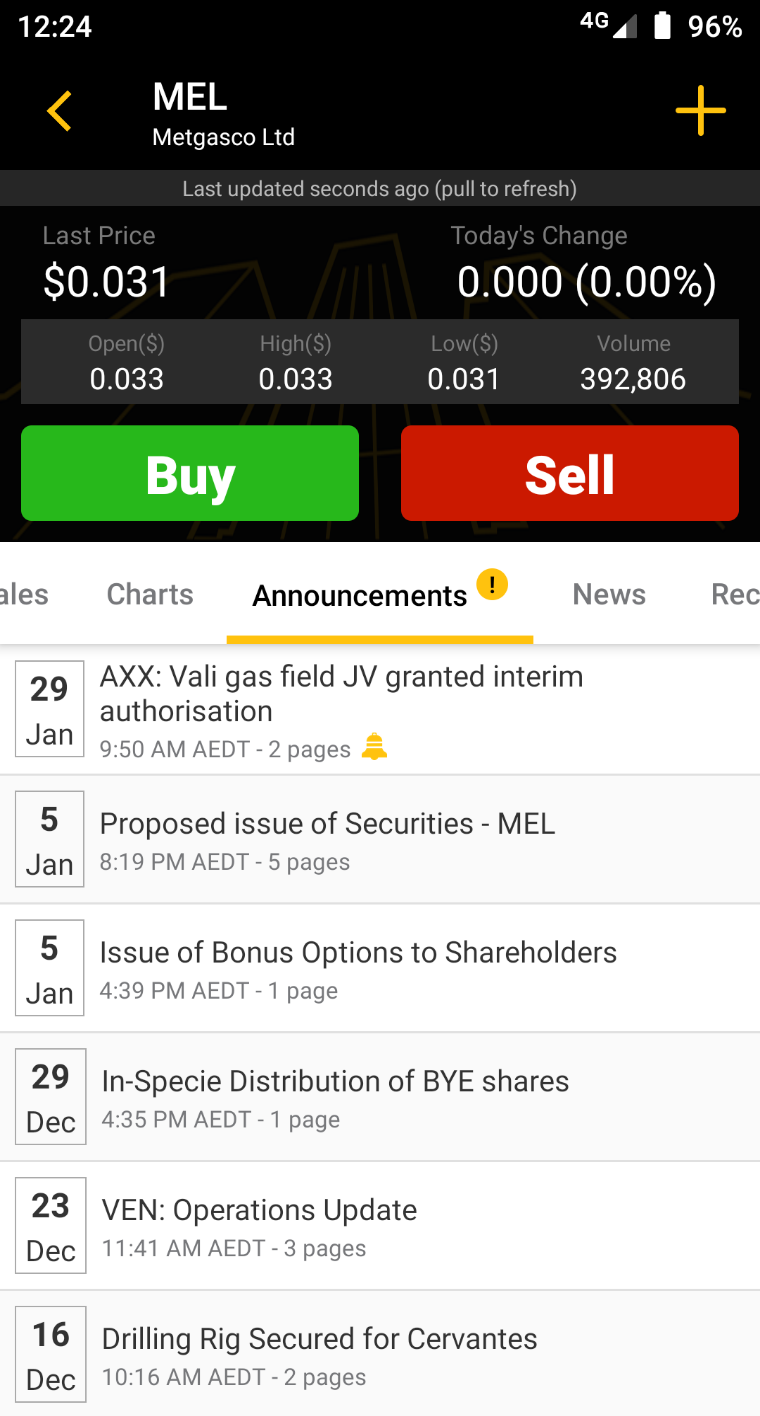Image resolution: width=760 pixels, height=1416 pixels.
Task: Select the Announcements tab
Action: click(x=380, y=595)
